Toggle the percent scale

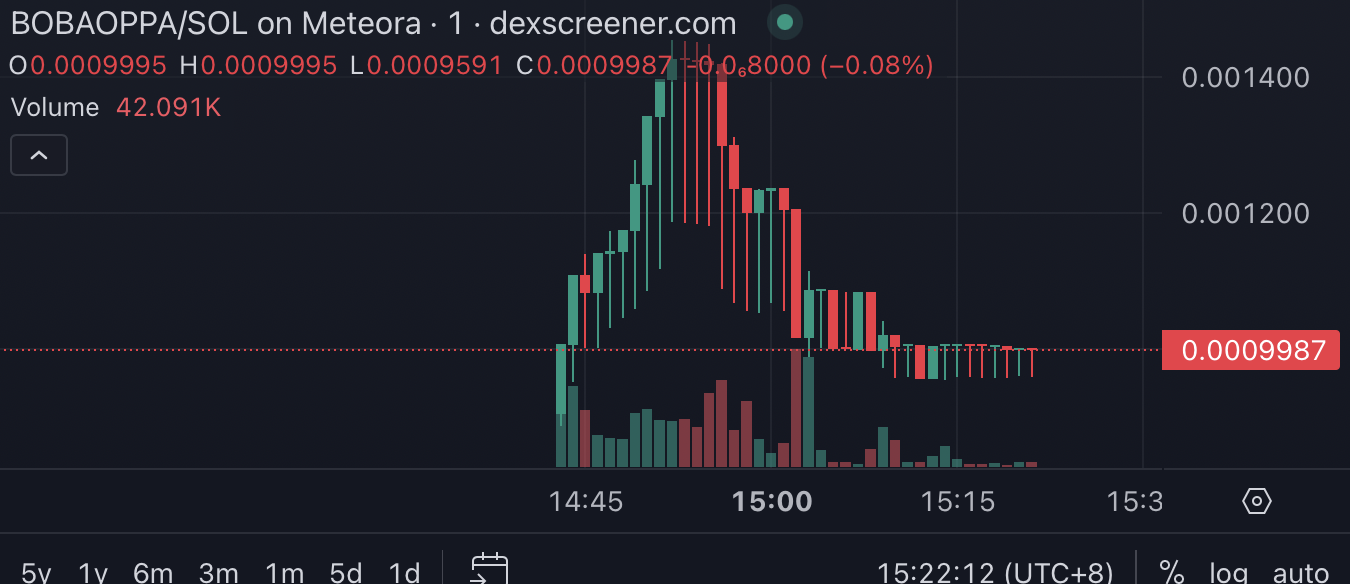(1171, 573)
